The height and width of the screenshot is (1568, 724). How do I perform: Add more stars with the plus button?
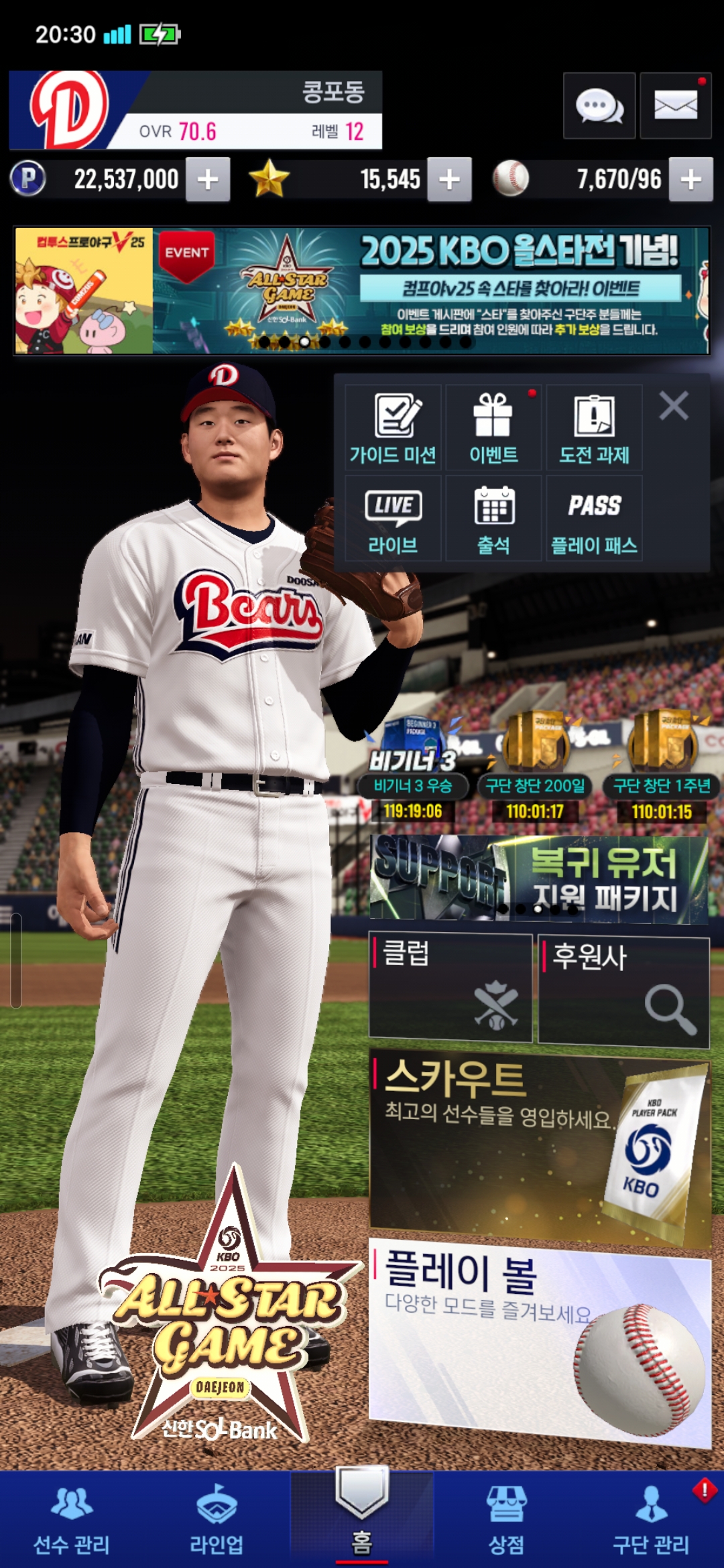coord(449,180)
